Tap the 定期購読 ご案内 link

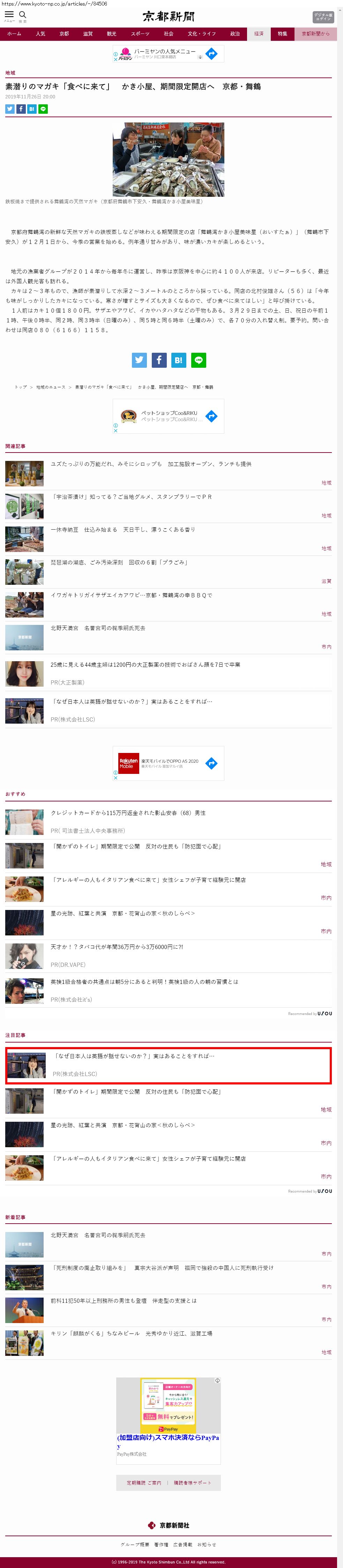point(144,1483)
